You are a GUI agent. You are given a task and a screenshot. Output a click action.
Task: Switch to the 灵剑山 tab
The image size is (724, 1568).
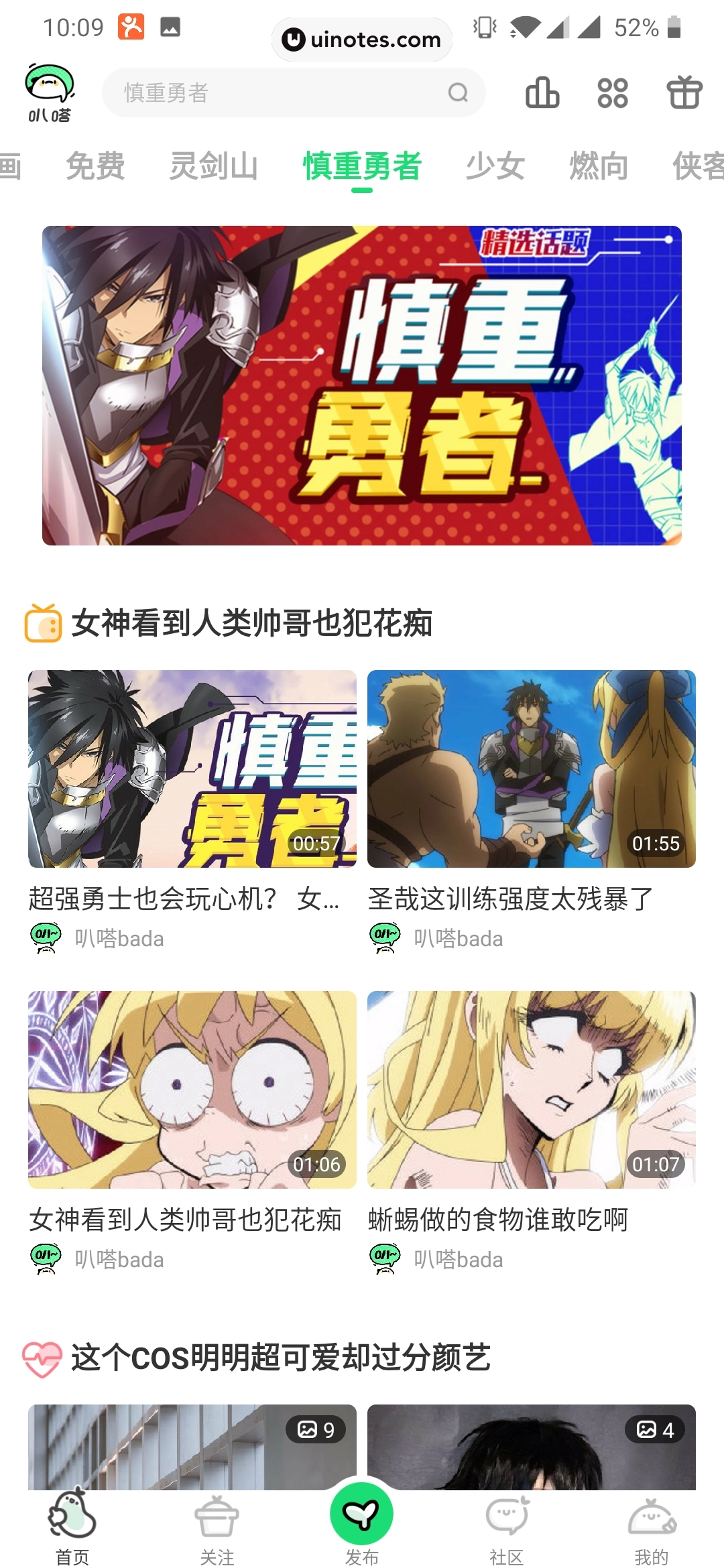point(214,166)
